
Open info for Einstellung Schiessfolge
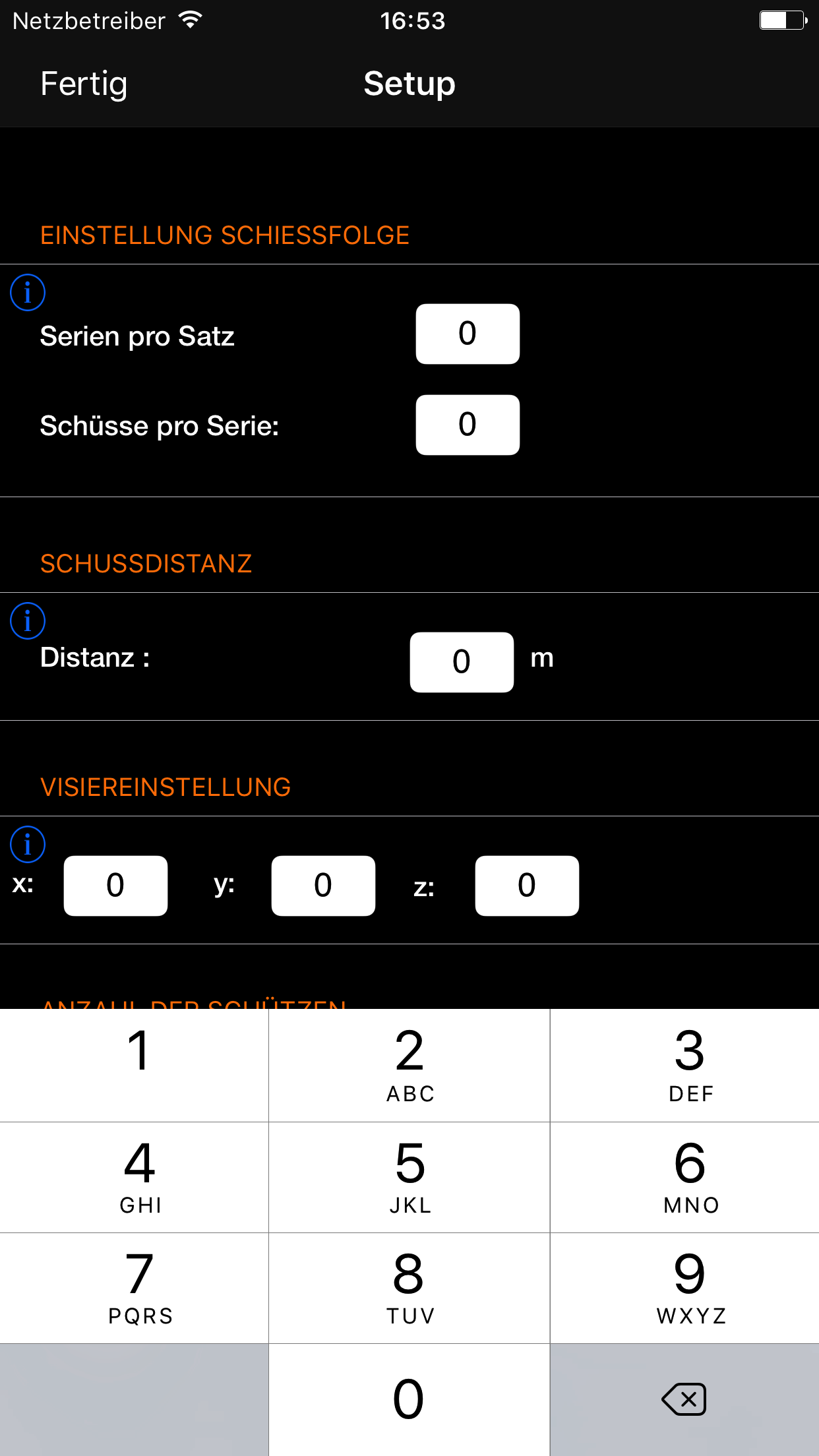click(x=28, y=292)
